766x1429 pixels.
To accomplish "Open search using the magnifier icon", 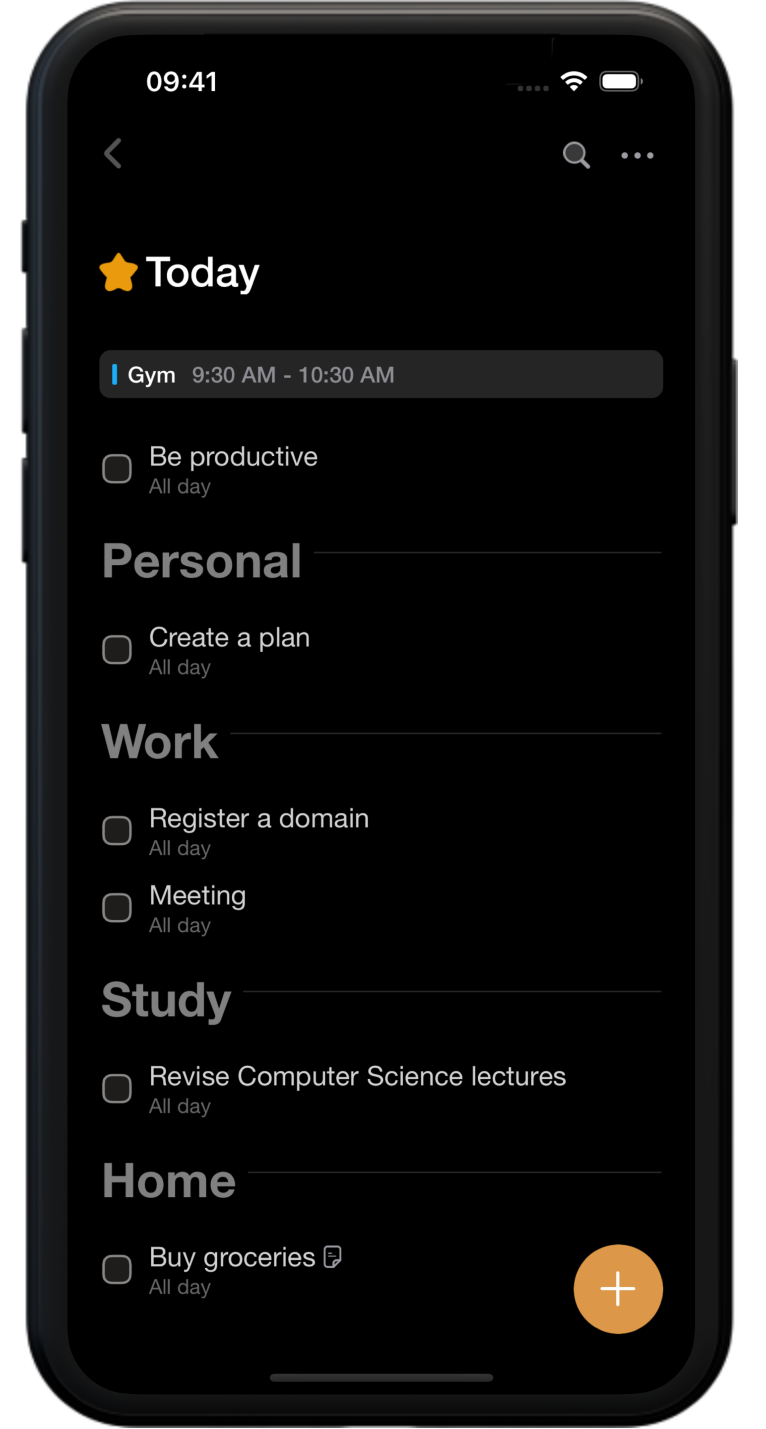I will 576,156.
